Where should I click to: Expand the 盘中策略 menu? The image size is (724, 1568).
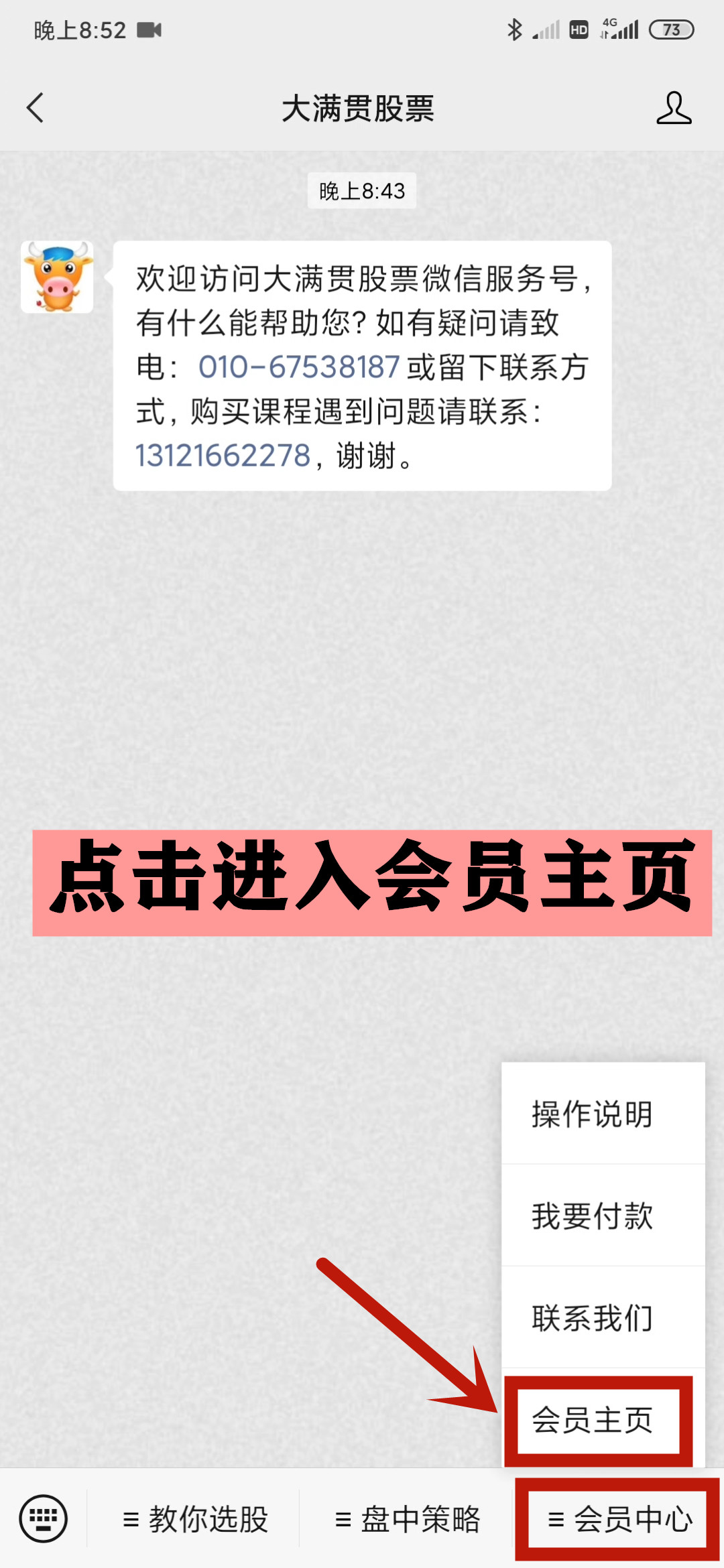coord(407,1519)
